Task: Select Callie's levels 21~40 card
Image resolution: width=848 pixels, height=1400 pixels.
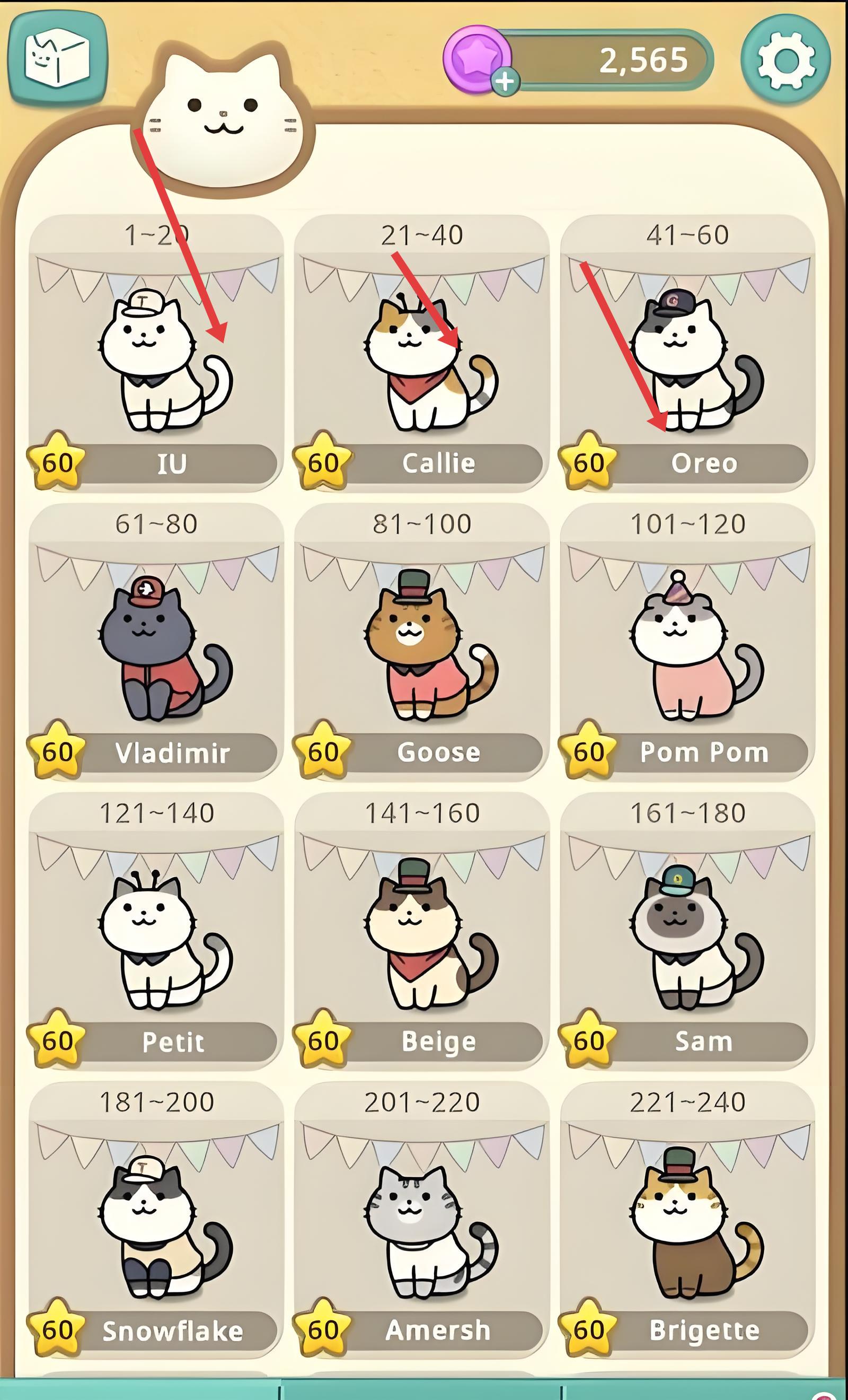Action: [421, 353]
